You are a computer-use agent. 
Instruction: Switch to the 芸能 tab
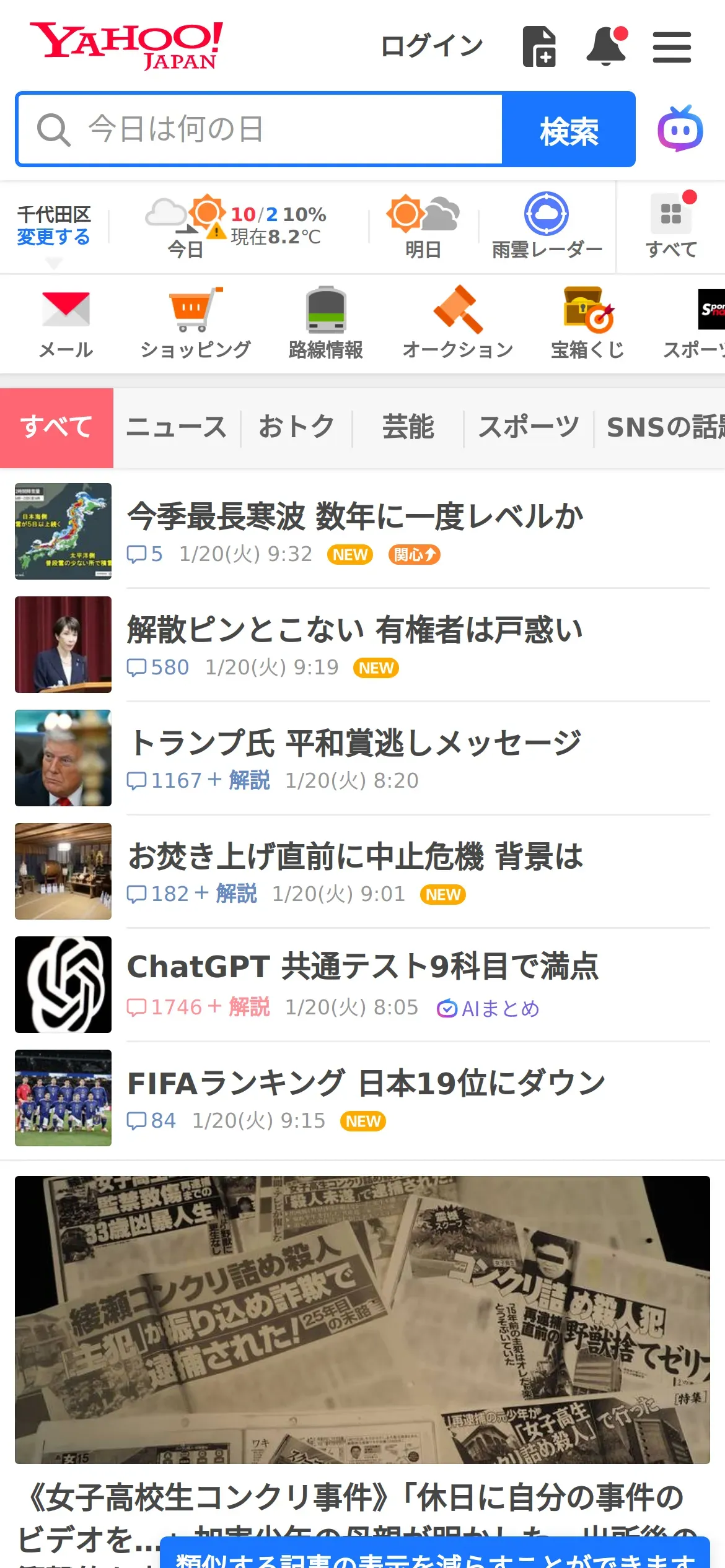pyautogui.click(x=408, y=427)
